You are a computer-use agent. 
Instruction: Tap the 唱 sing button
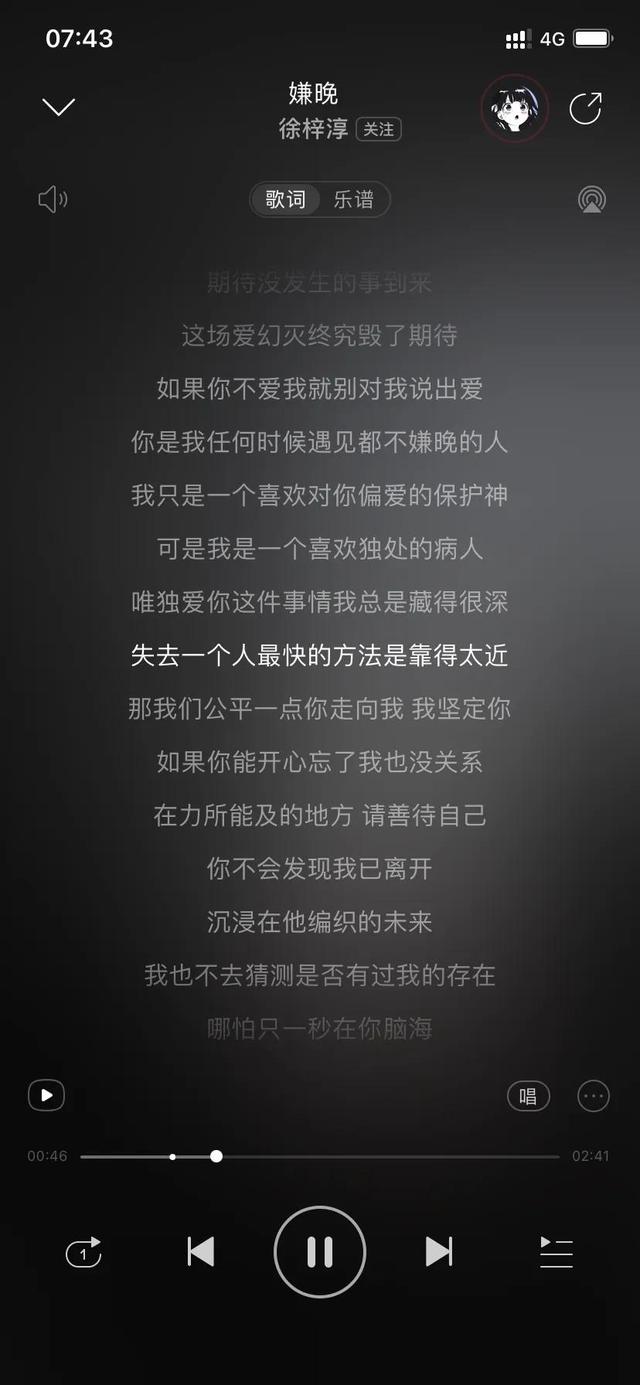[x=528, y=1096]
